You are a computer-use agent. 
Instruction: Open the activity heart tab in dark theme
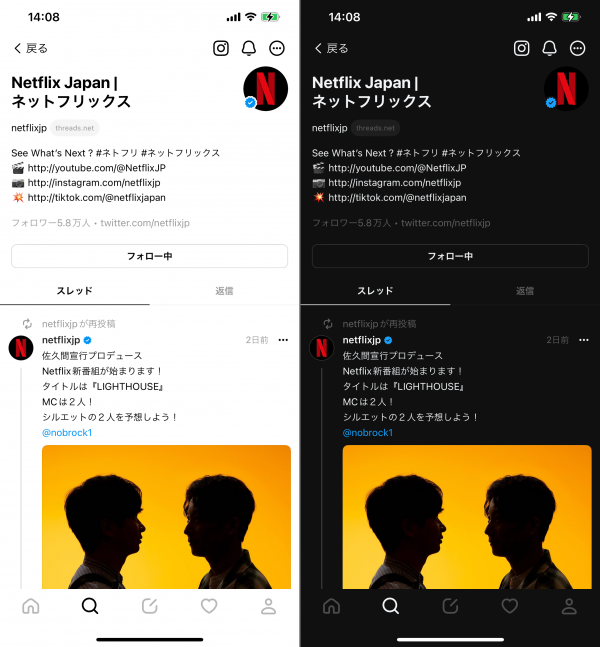click(509, 605)
